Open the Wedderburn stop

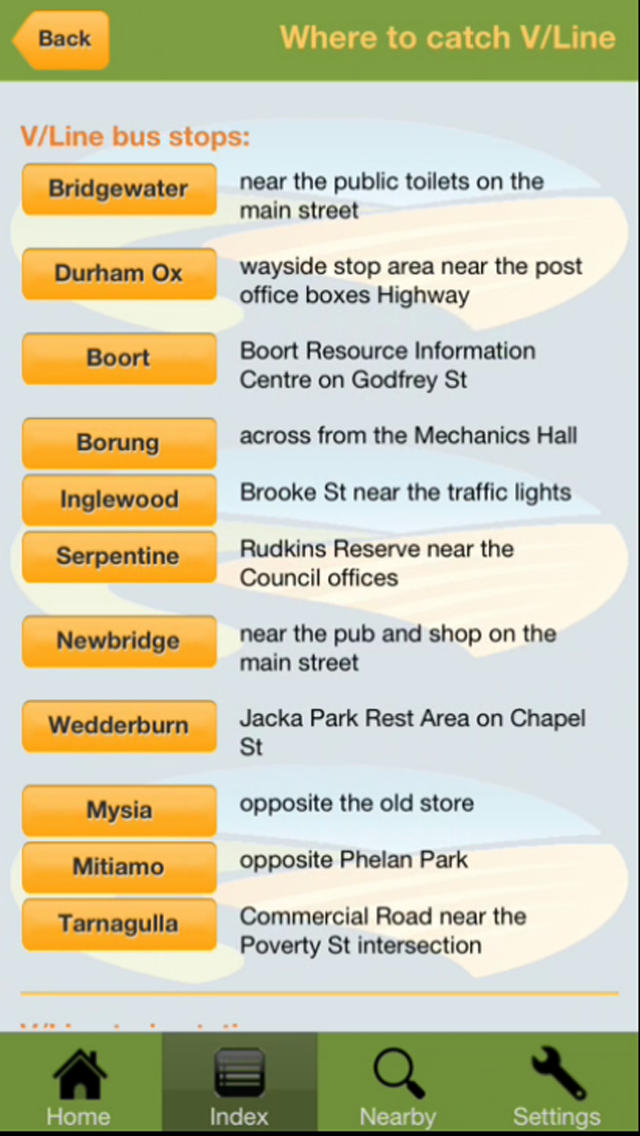coord(119,726)
